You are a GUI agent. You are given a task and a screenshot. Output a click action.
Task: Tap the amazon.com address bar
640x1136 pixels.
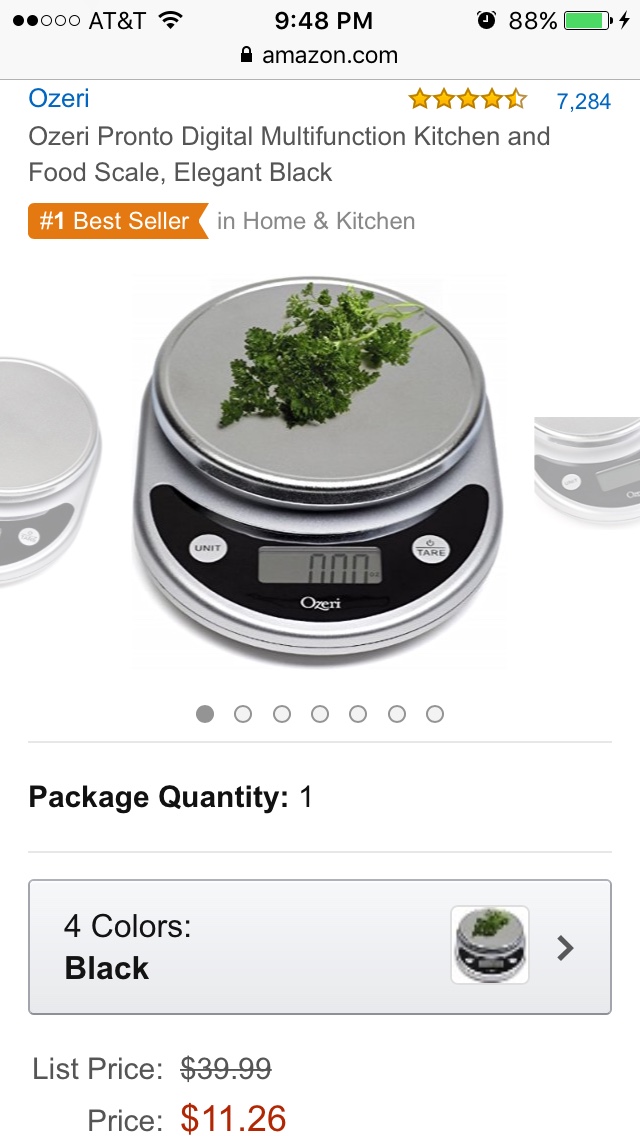(x=320, y=55)
